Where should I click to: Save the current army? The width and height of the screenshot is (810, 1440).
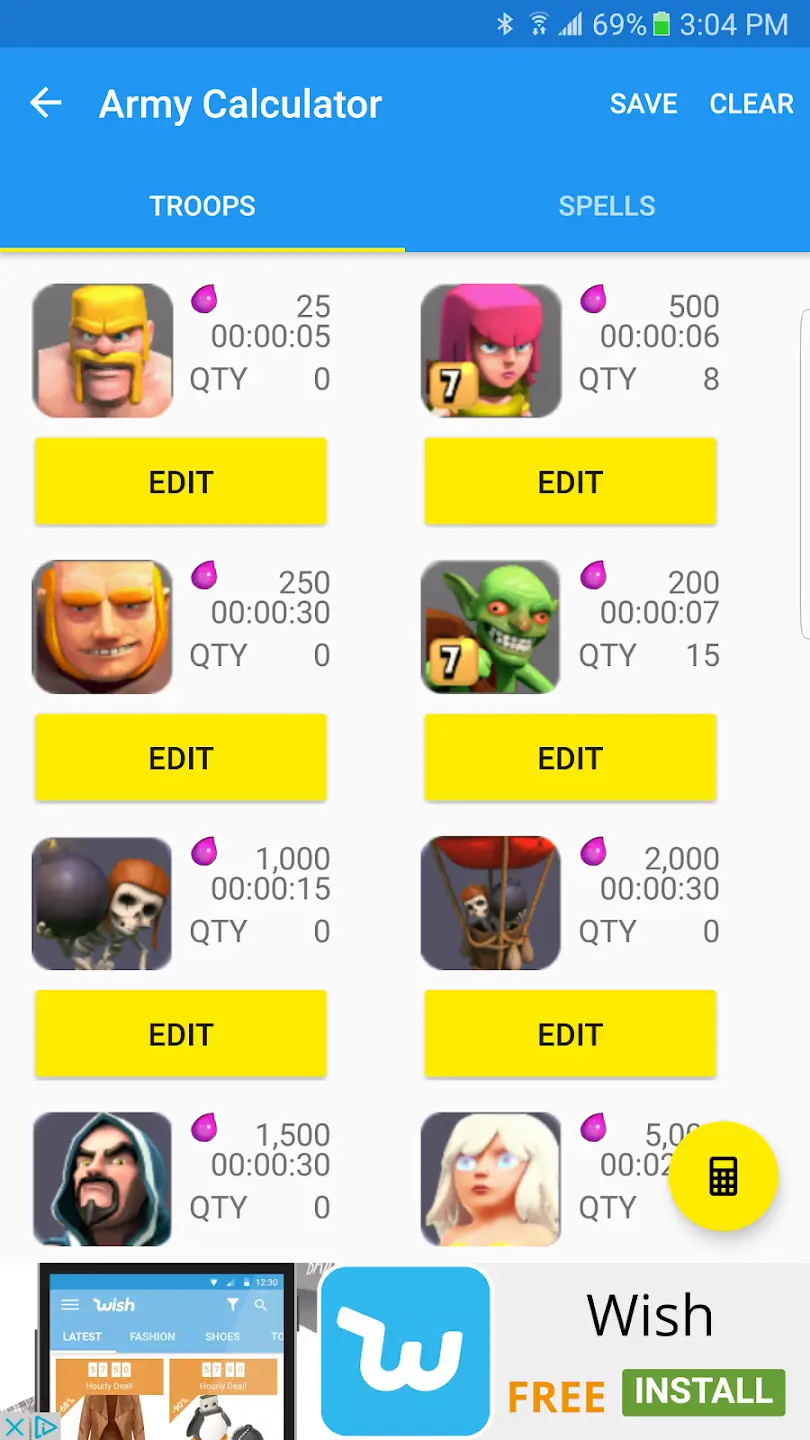pyautogui.click(x=643, y=104)
